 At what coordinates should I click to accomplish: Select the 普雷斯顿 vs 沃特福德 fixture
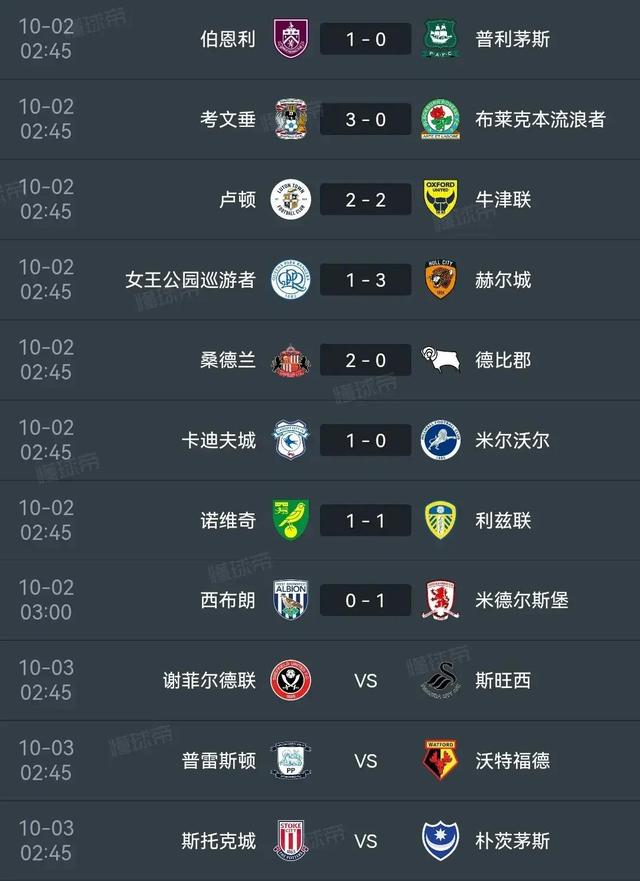click(x=365, y=760)
